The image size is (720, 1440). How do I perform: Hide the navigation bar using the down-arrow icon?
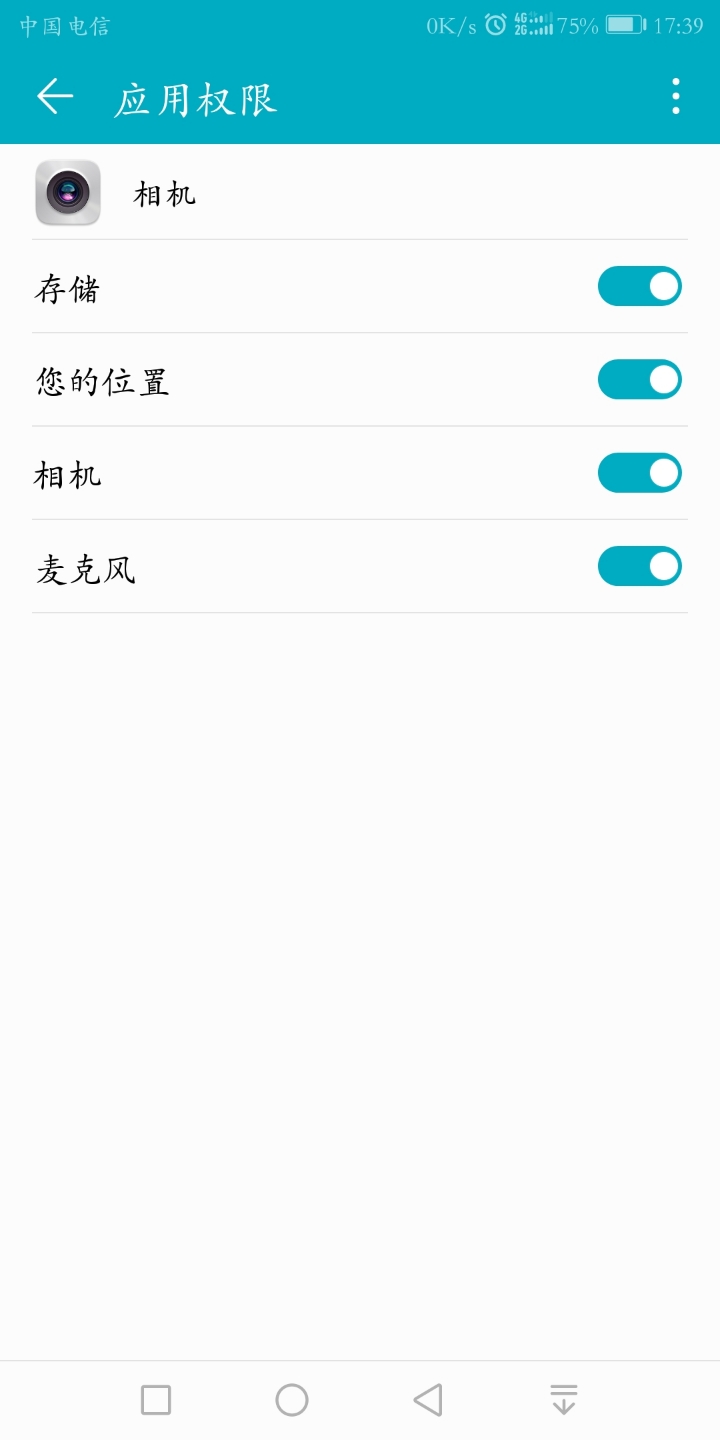click(564, 1400)
